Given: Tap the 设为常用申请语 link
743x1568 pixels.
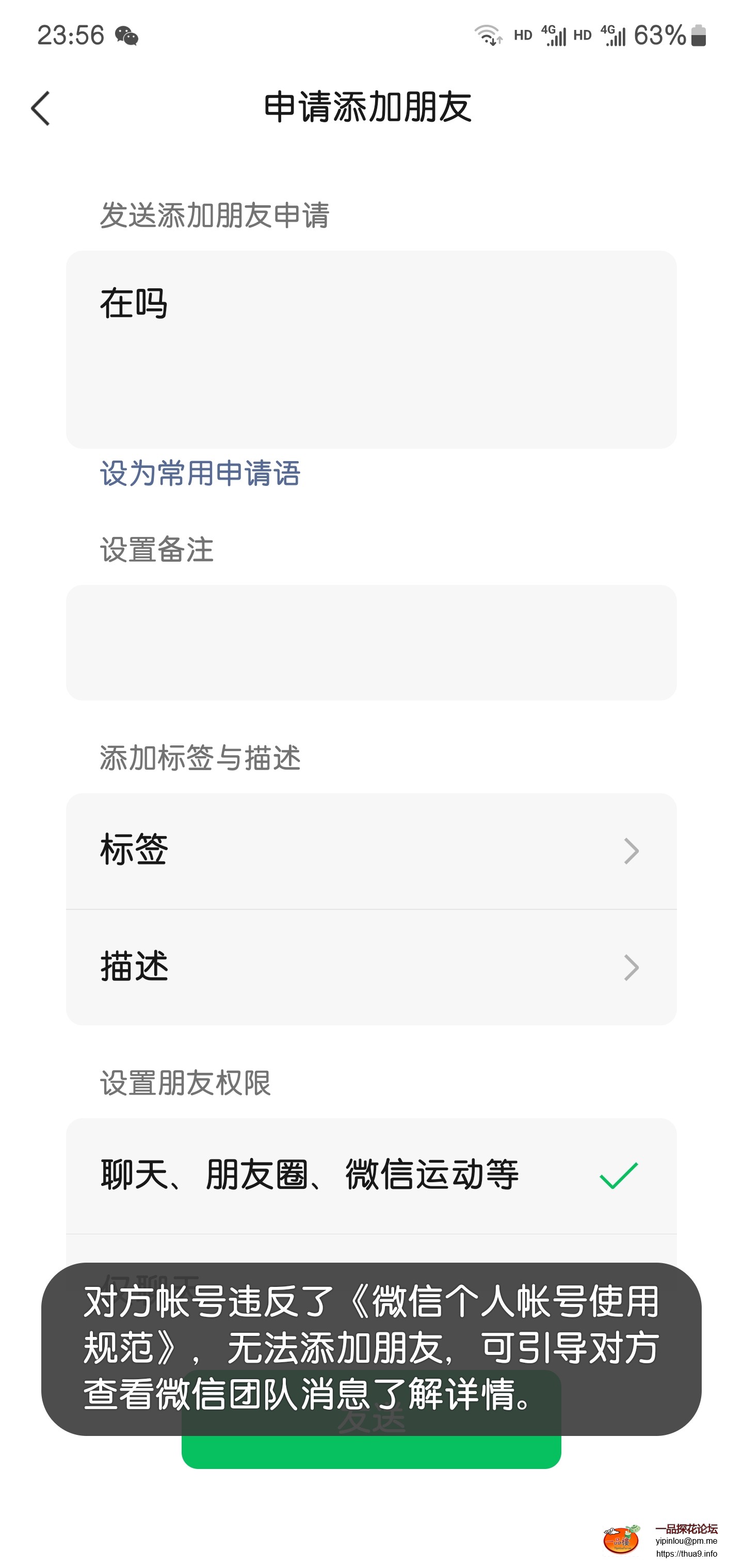Looking at the screenshot, I should (x=201, y=475).
